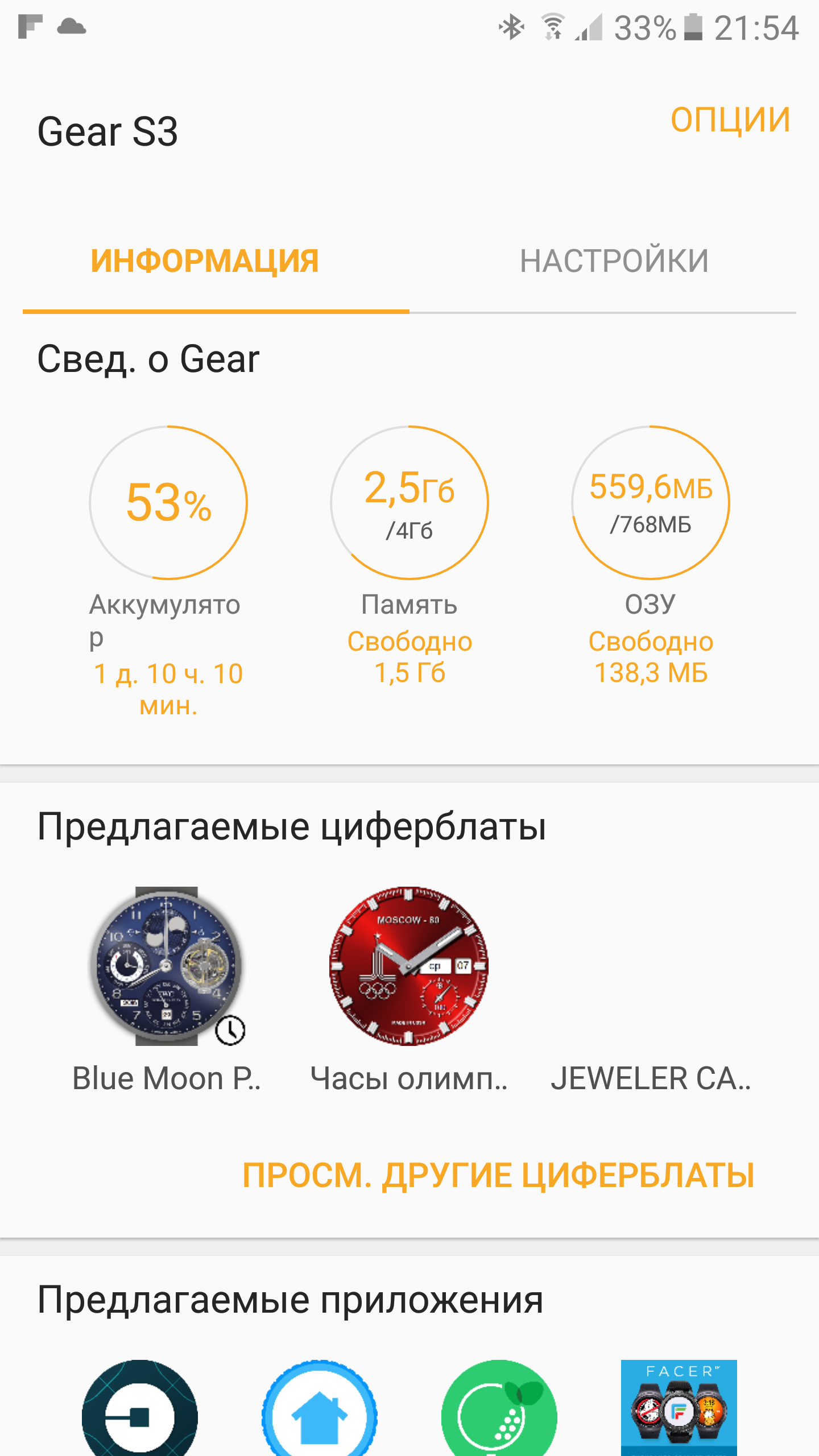Open the Blue Moon watch face
This screenshot has height=1456, width=819.
click(167, 967)
